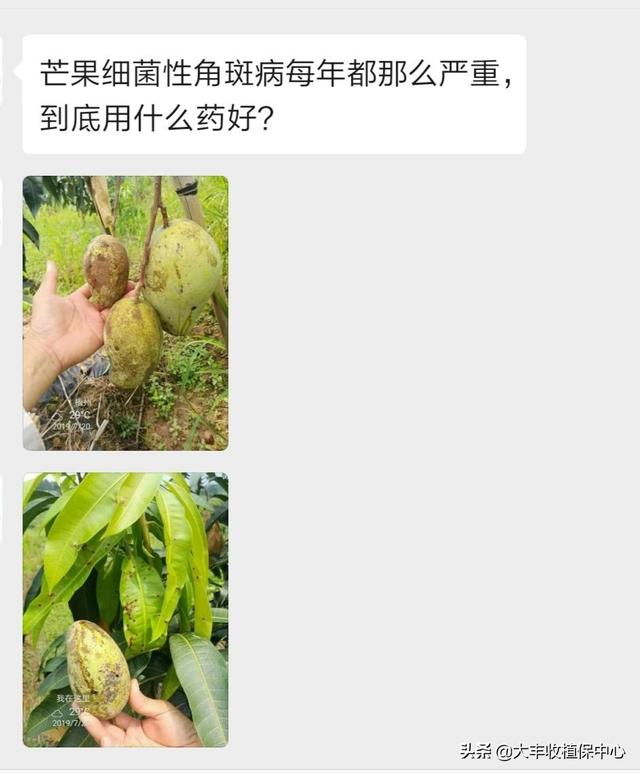This screenshot has width=640, height=774.
Task: Open the photo of spotted mango leaves
Action: [x=125, y=610]
